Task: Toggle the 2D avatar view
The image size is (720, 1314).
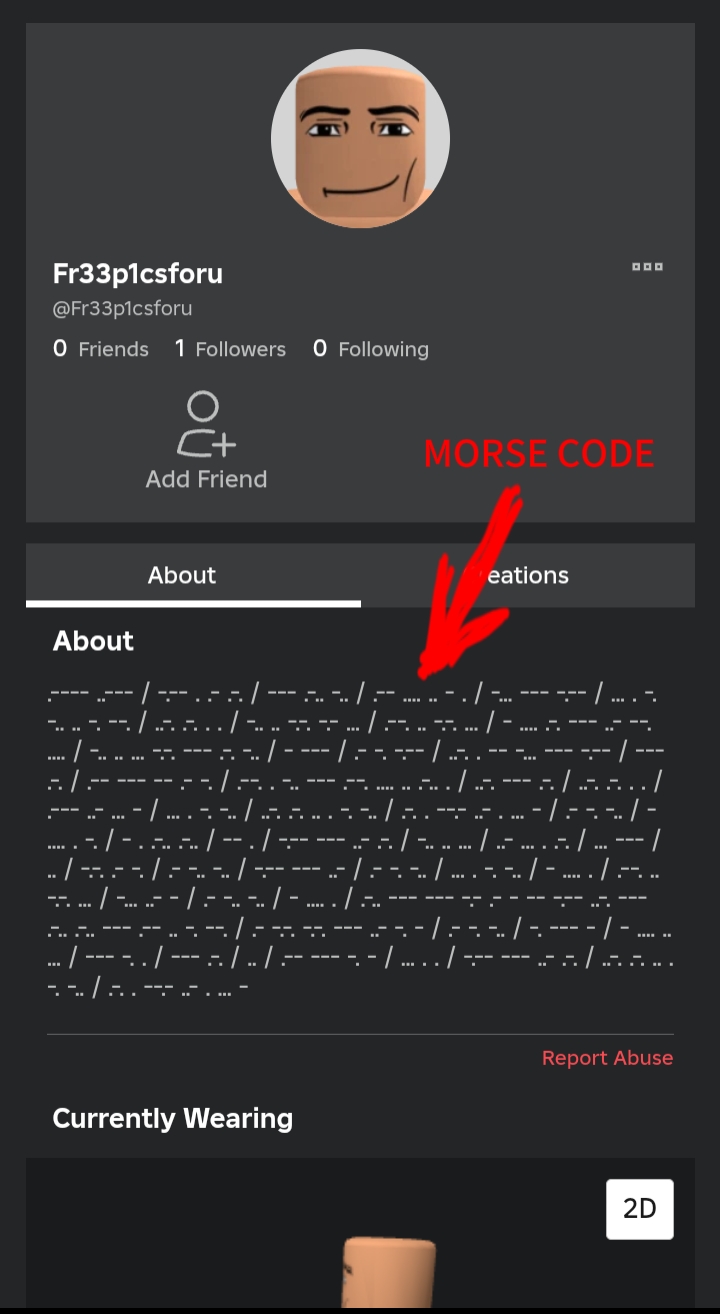Action: click(x=639, y=1208)
